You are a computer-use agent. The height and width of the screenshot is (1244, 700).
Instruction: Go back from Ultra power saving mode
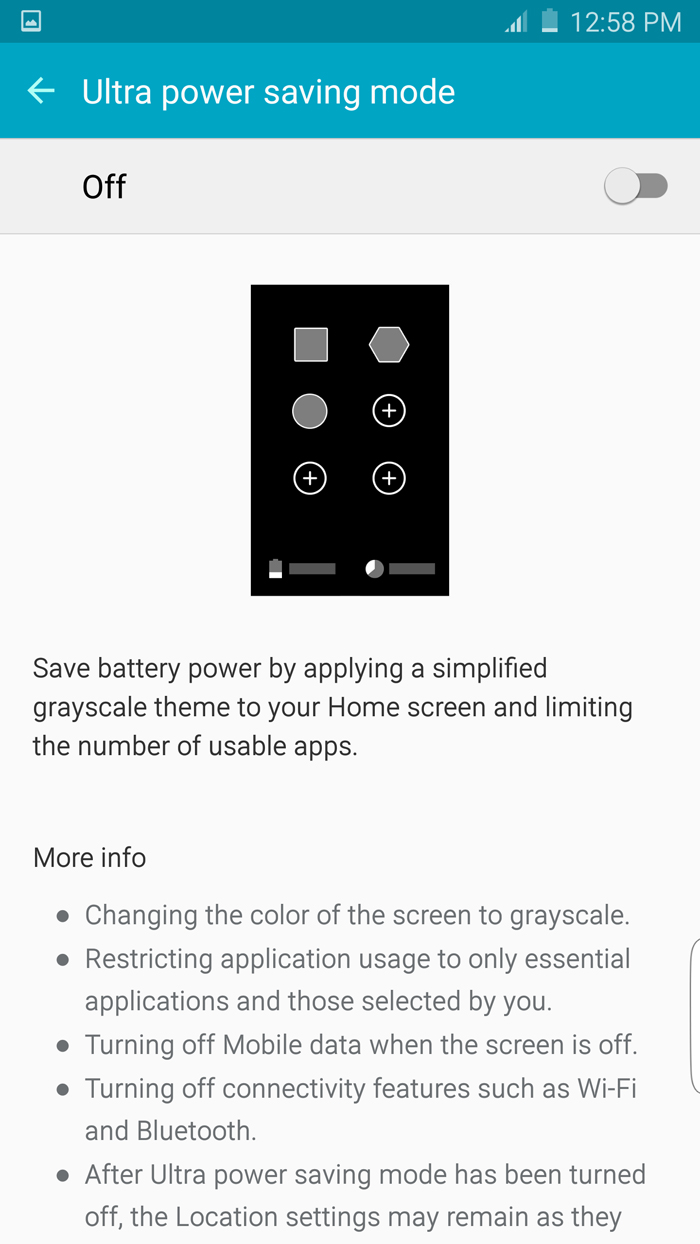[x=41, y=92]
